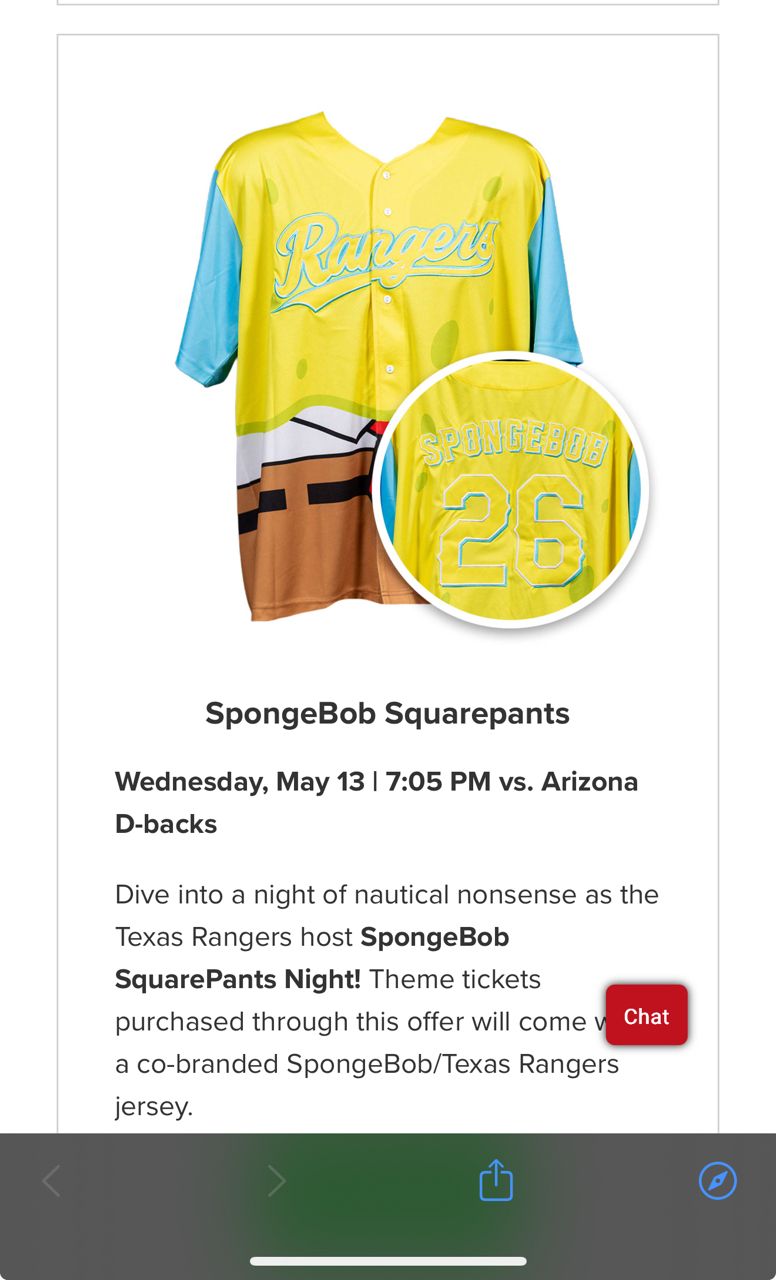Open in Safari via compass icon

click(x=717, y=1181)
